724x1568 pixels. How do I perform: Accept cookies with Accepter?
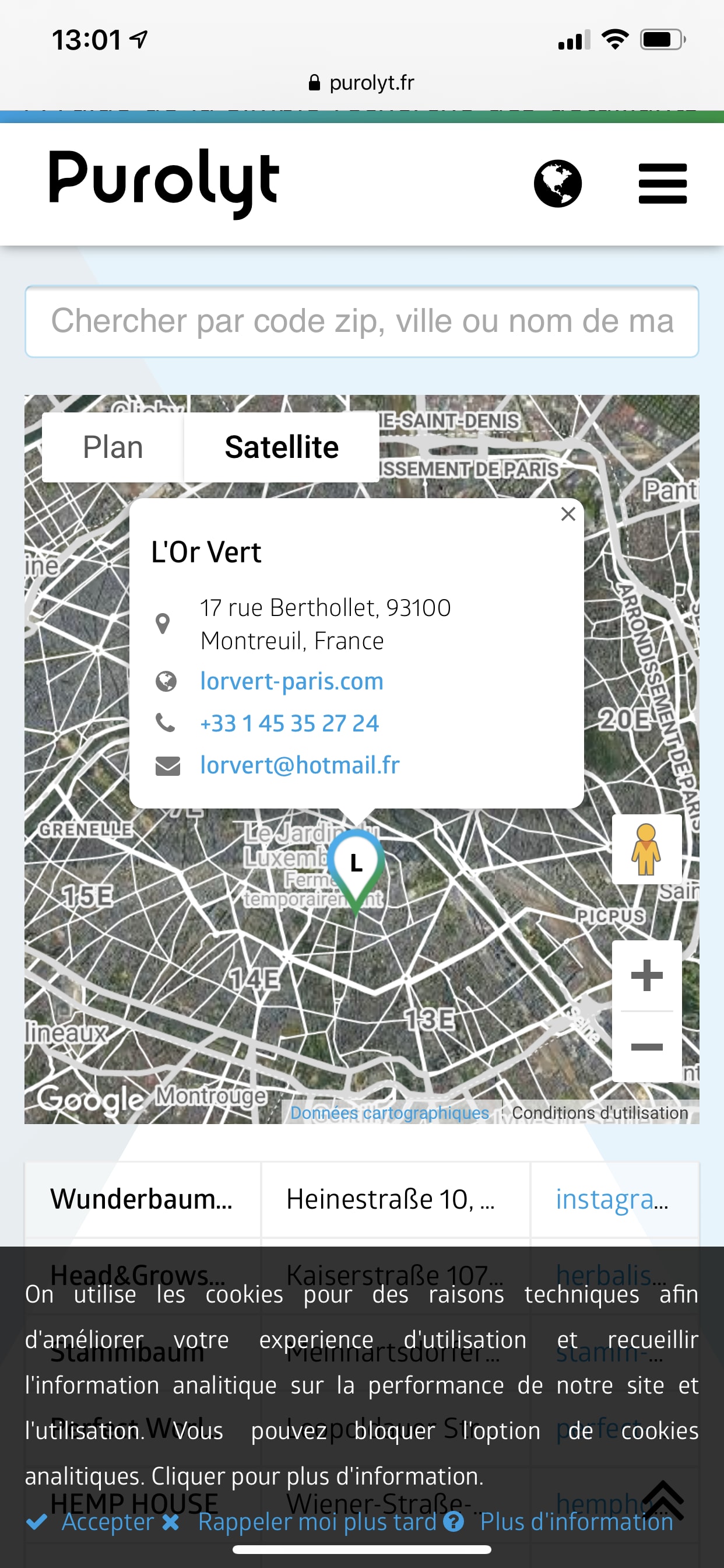click(107, 1522)
